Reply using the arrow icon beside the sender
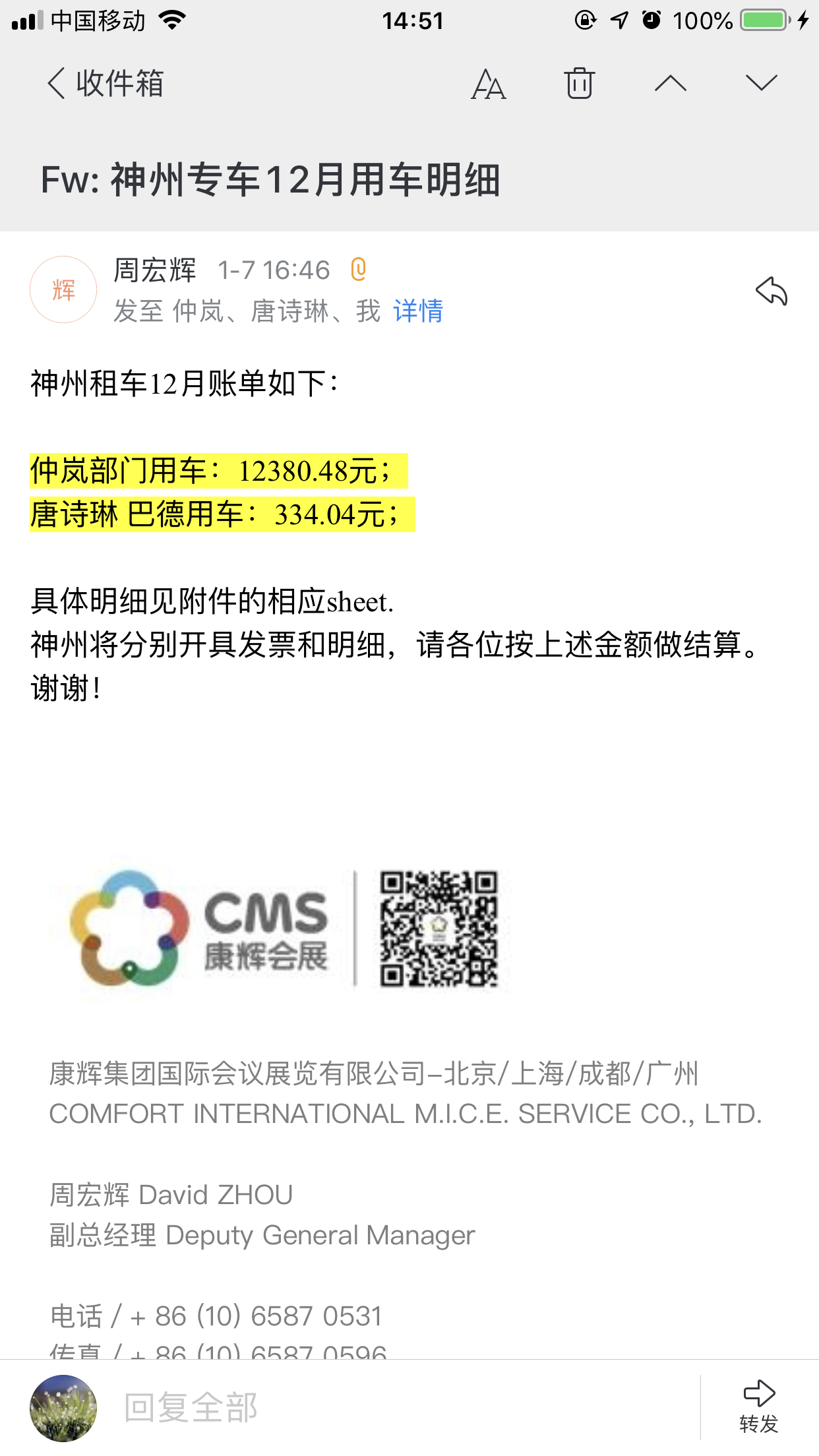The height and width of the screenshot is (1456, 819). (771, 291)
